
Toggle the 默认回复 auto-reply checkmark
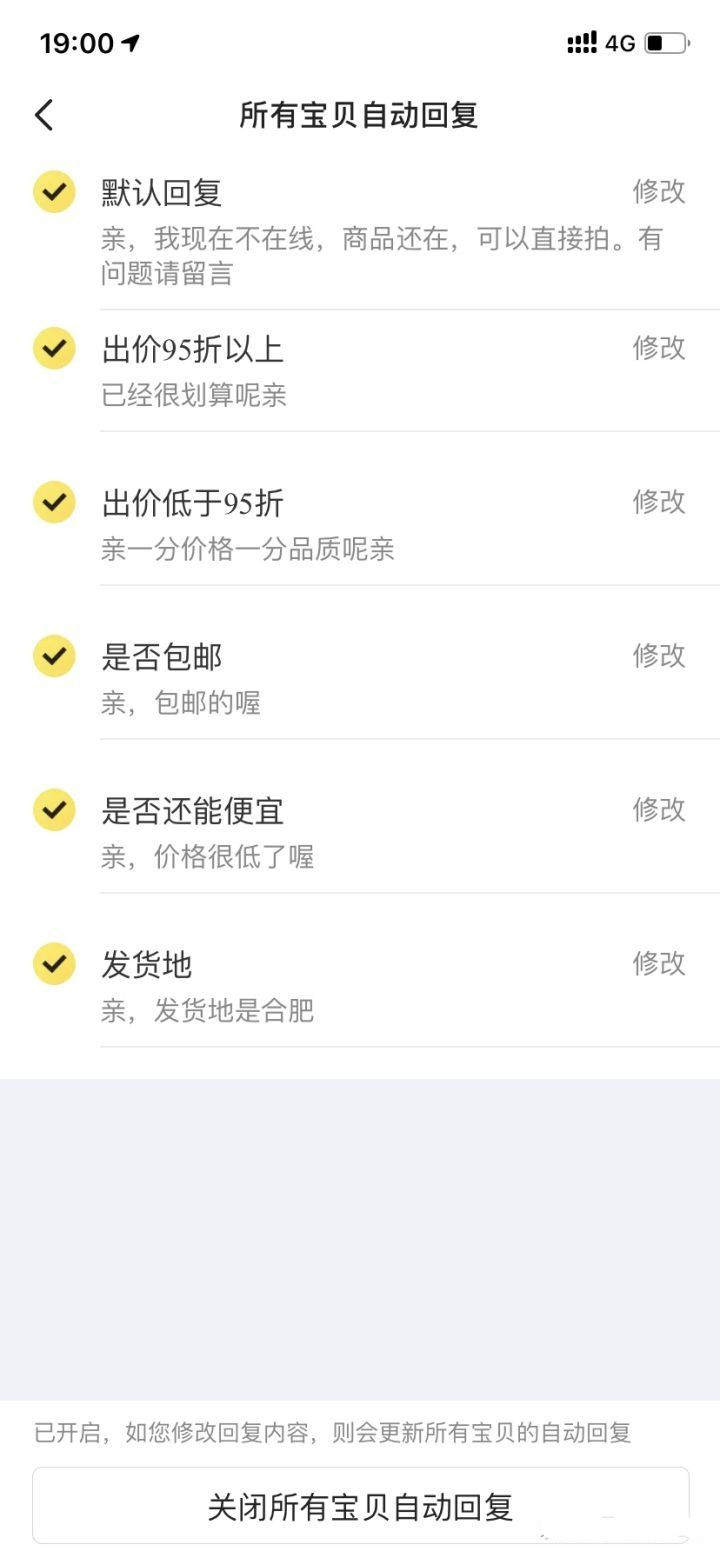53,193
